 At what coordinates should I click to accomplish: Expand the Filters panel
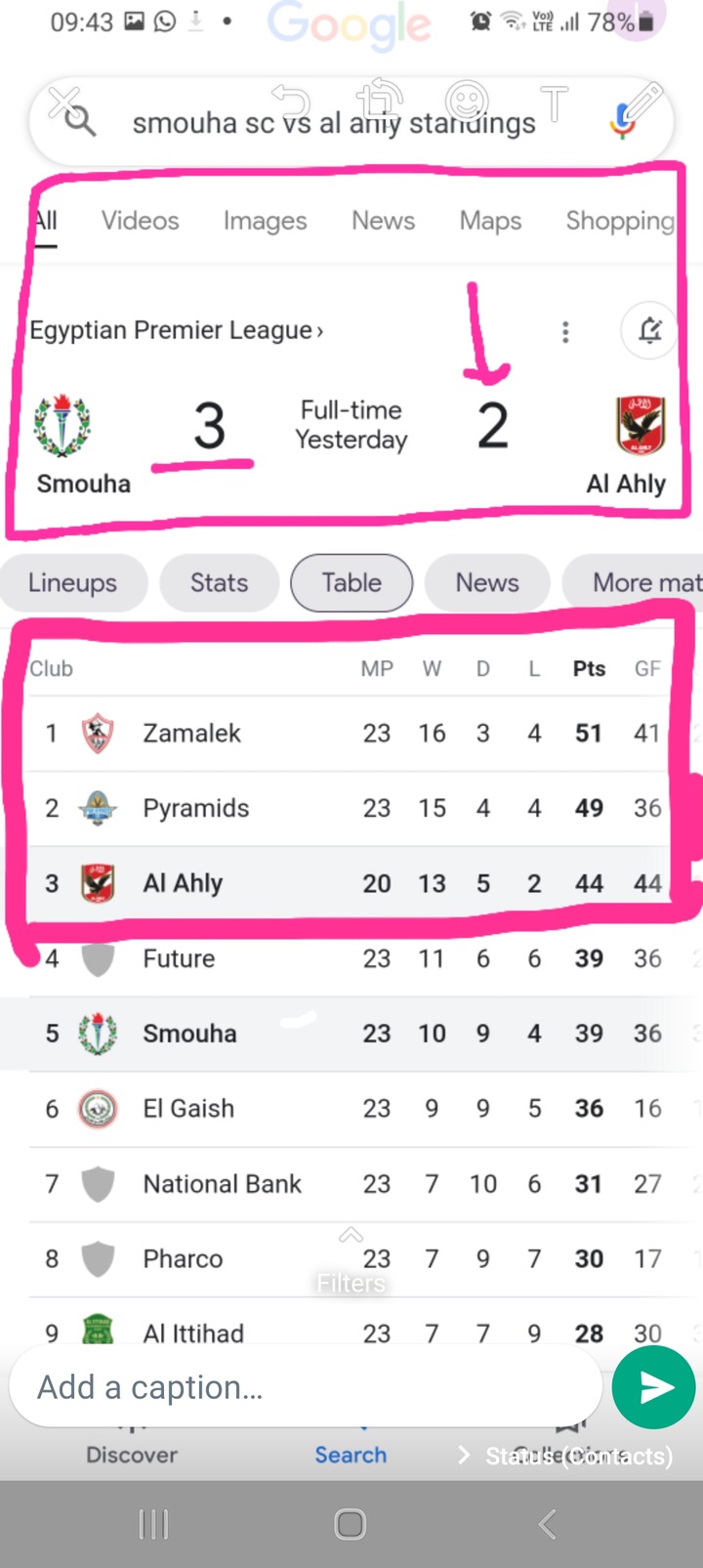tap(351, 1260)
